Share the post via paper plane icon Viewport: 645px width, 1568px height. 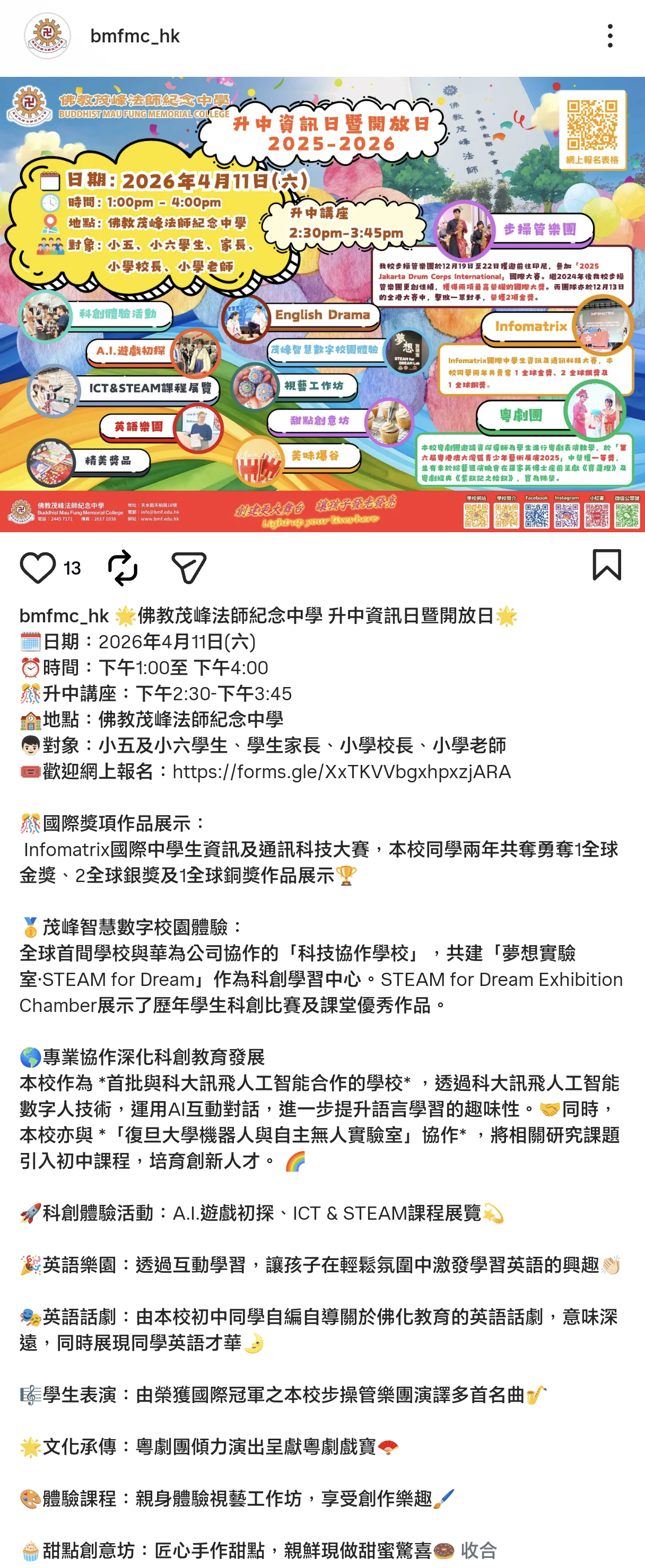tap(189, 567)
